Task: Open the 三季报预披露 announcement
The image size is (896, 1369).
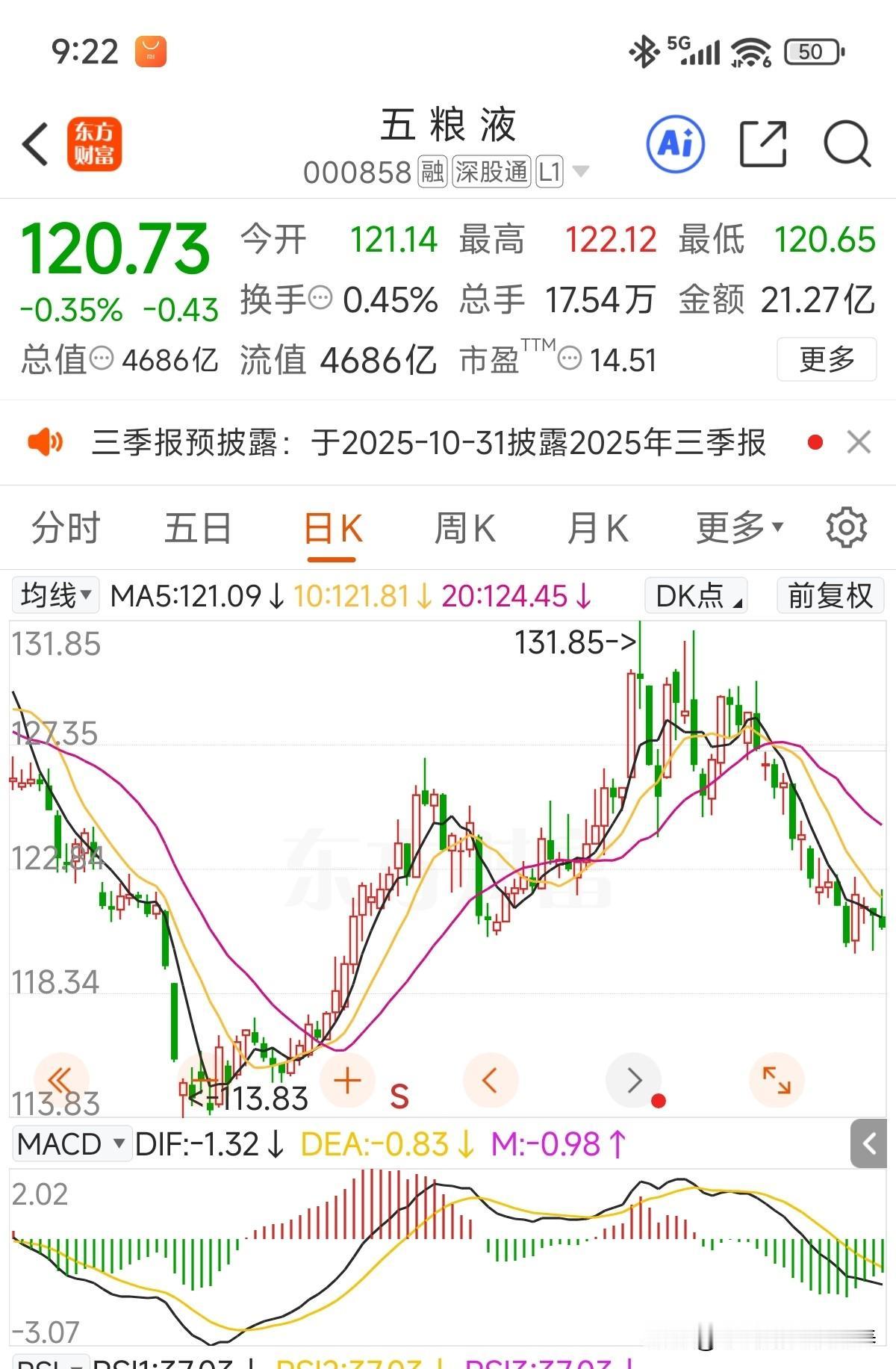Action: click(x=428, y=443)
